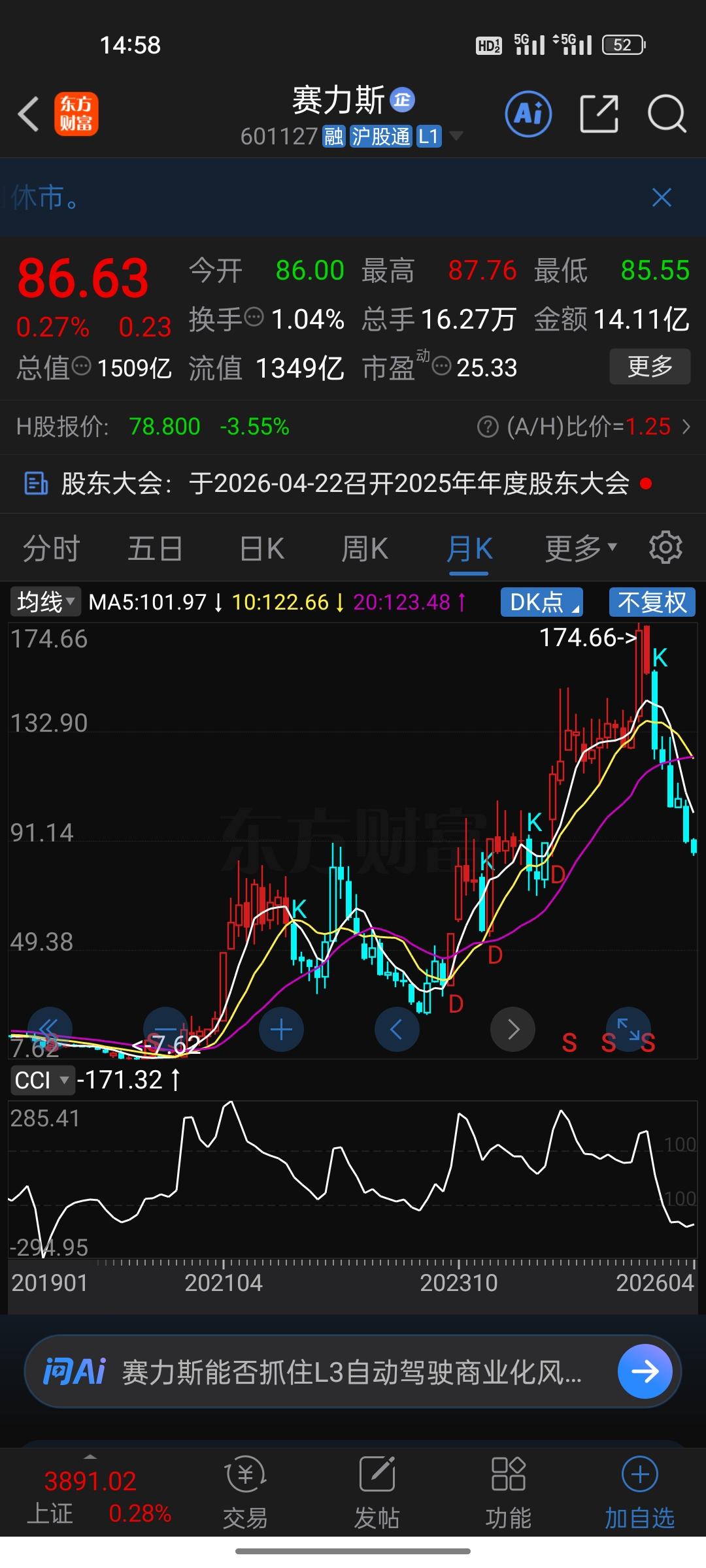Open the CCI indicator dropdown

[x=42, y=1079]
